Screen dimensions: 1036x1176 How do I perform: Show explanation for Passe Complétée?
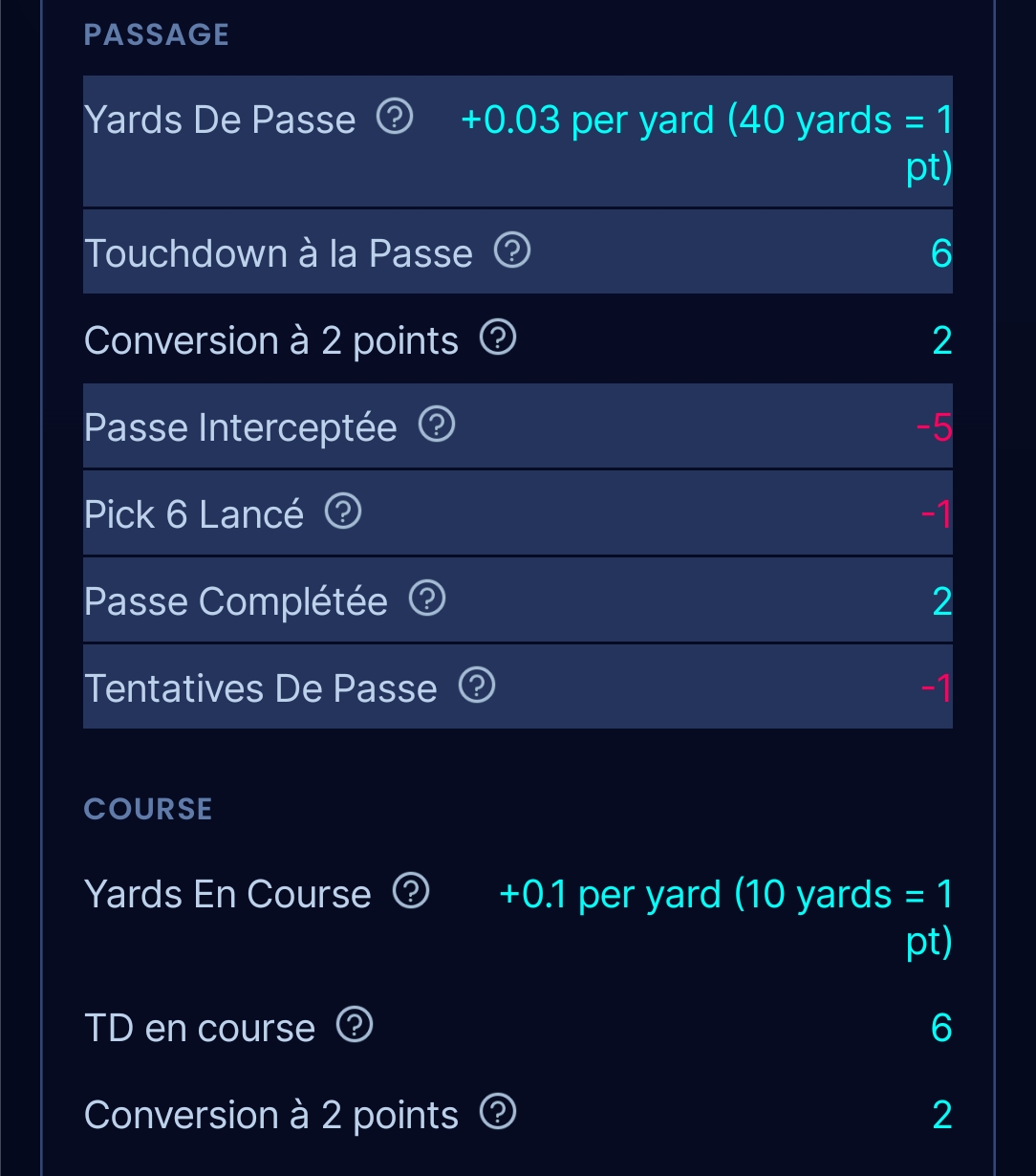(x=427, y=599)
